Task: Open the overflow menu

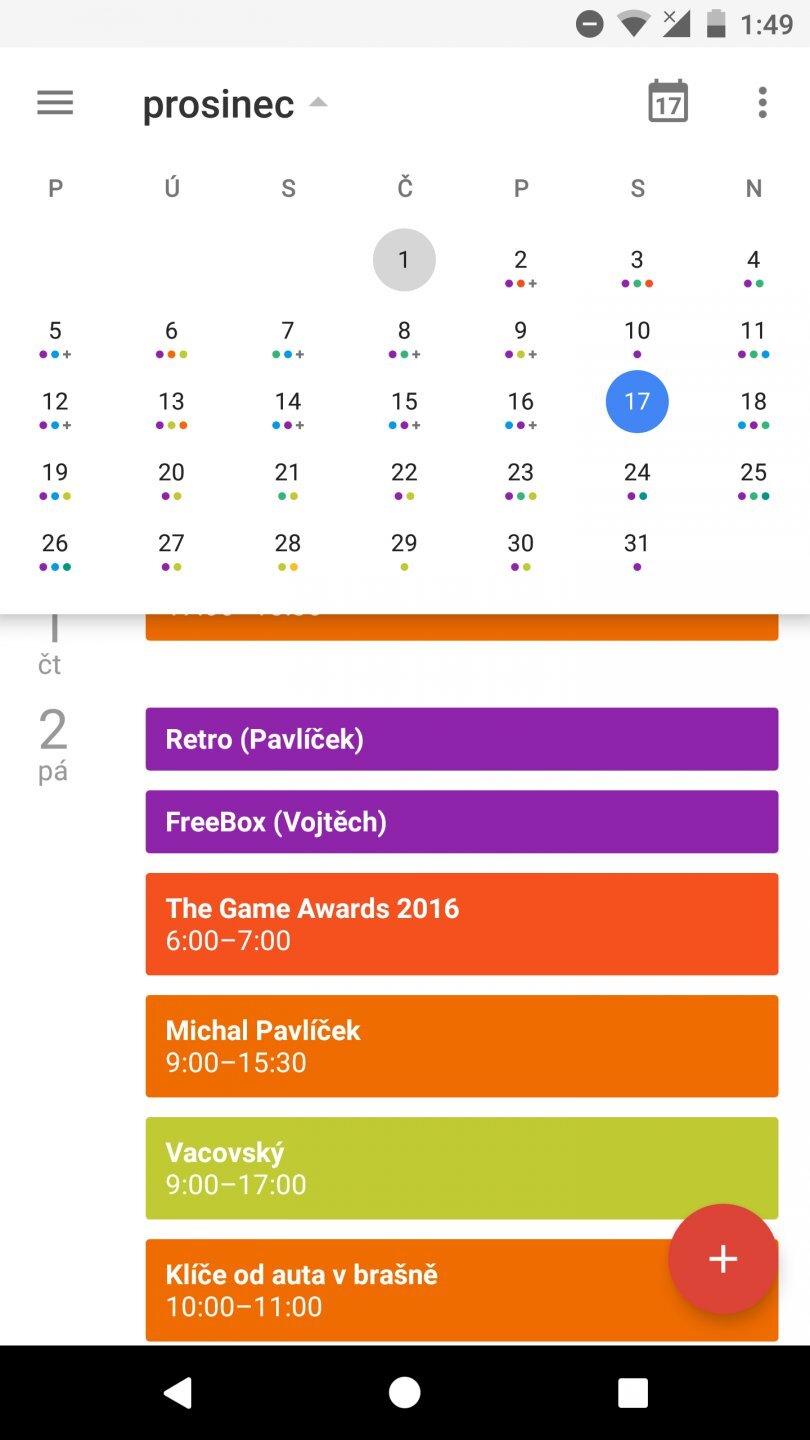Action: pyautogui.click(x=762, y=102)
